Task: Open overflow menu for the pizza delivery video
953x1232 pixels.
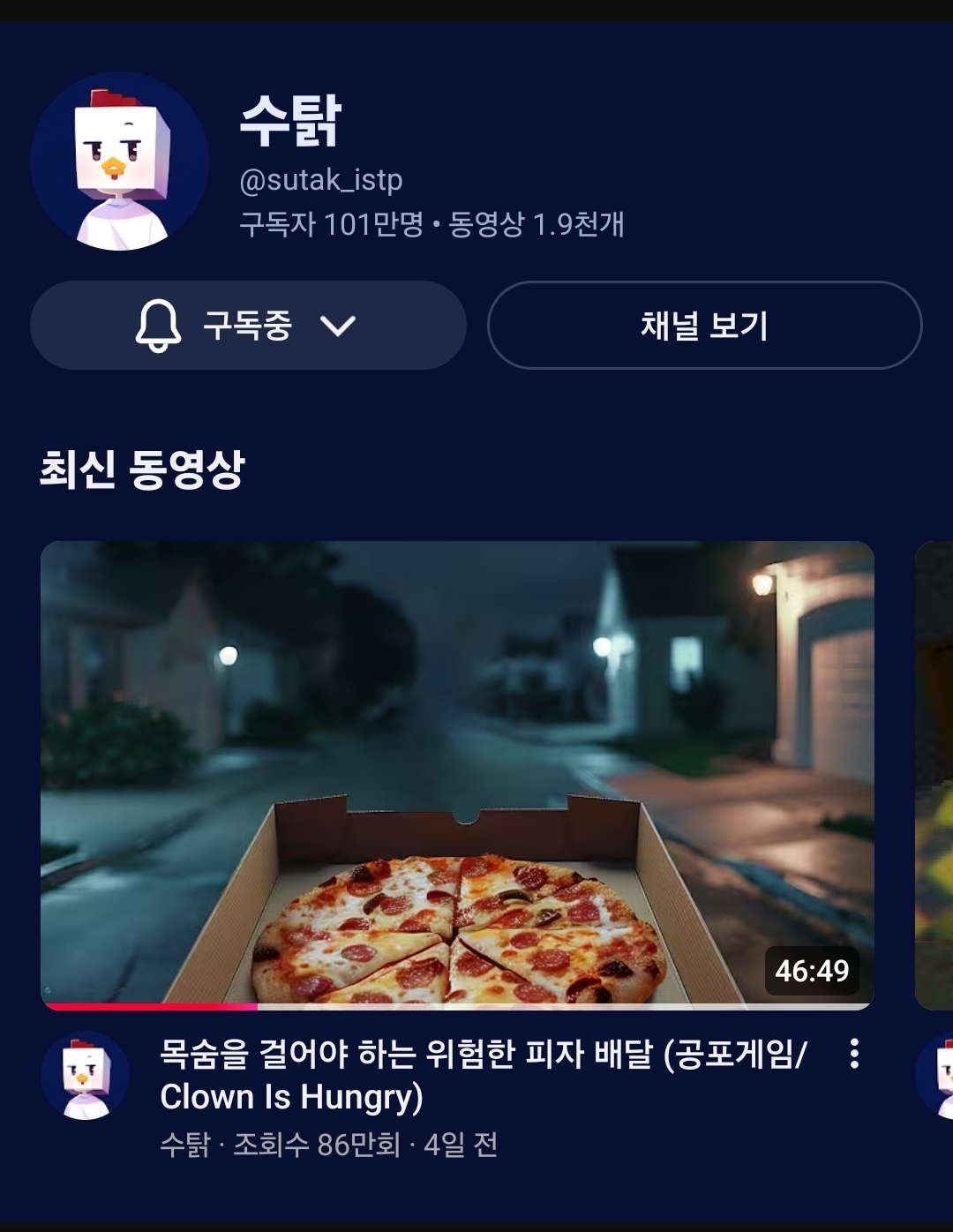Action: point(854,1054)
